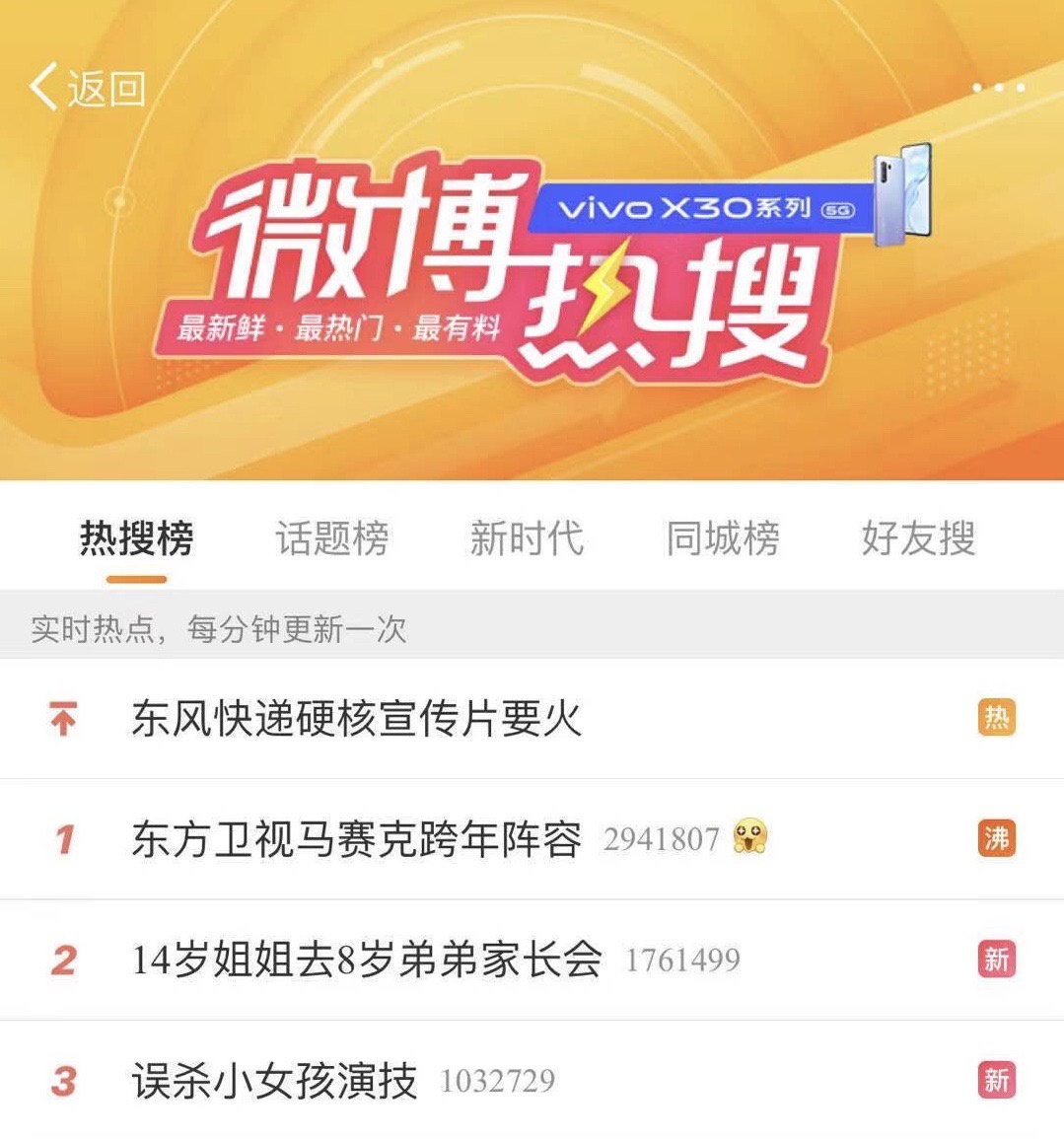Switch to the 话题榜 tab
The image size is (1064, 1139).
pos(331,538)
